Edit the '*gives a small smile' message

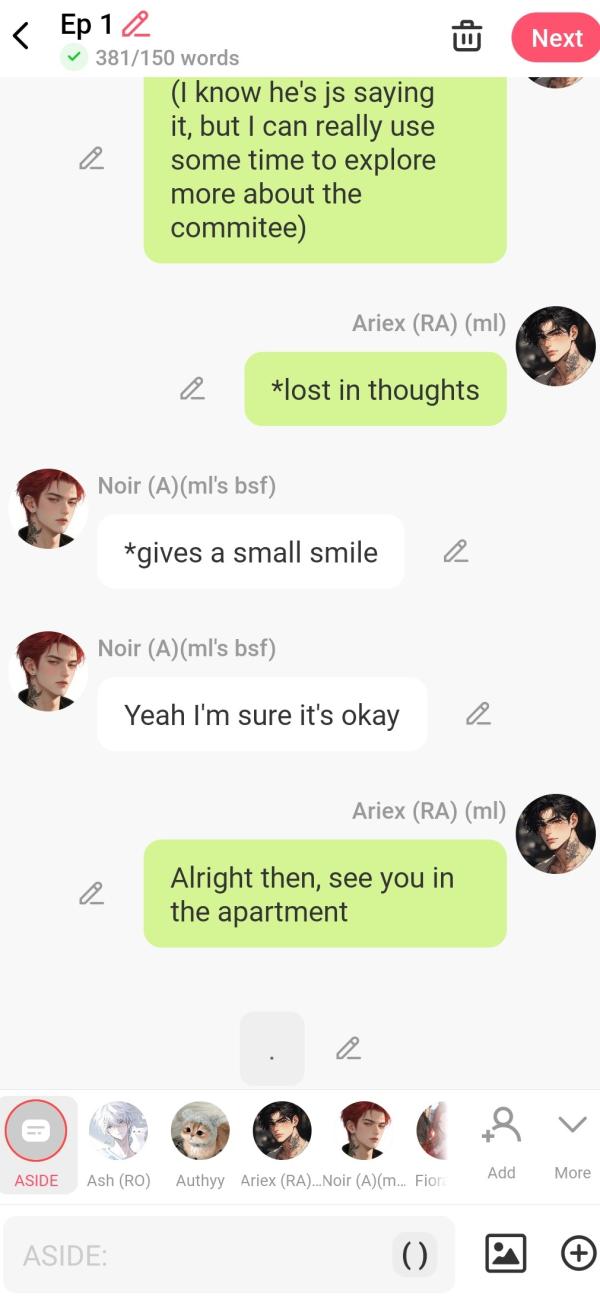(x=455, y=551)
